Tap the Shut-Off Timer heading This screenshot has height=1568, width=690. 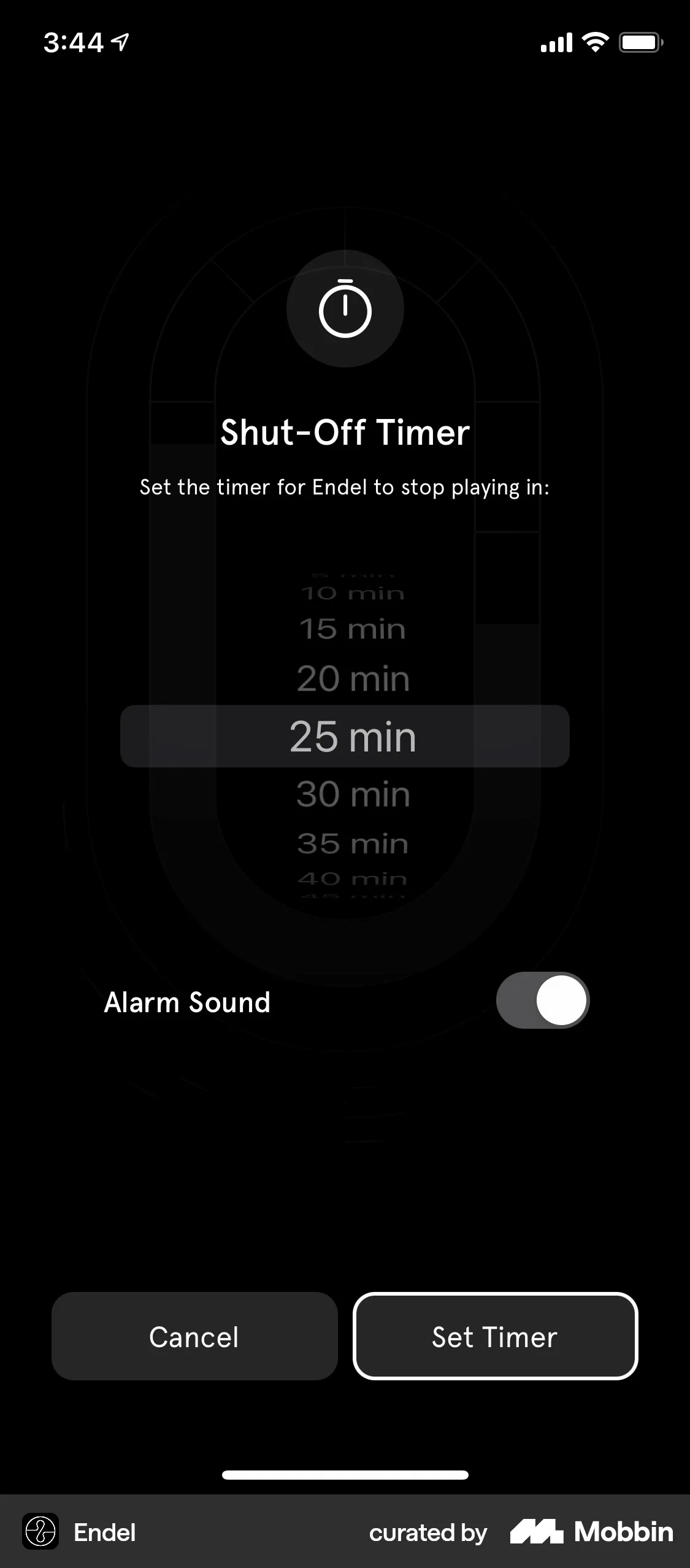345,433
